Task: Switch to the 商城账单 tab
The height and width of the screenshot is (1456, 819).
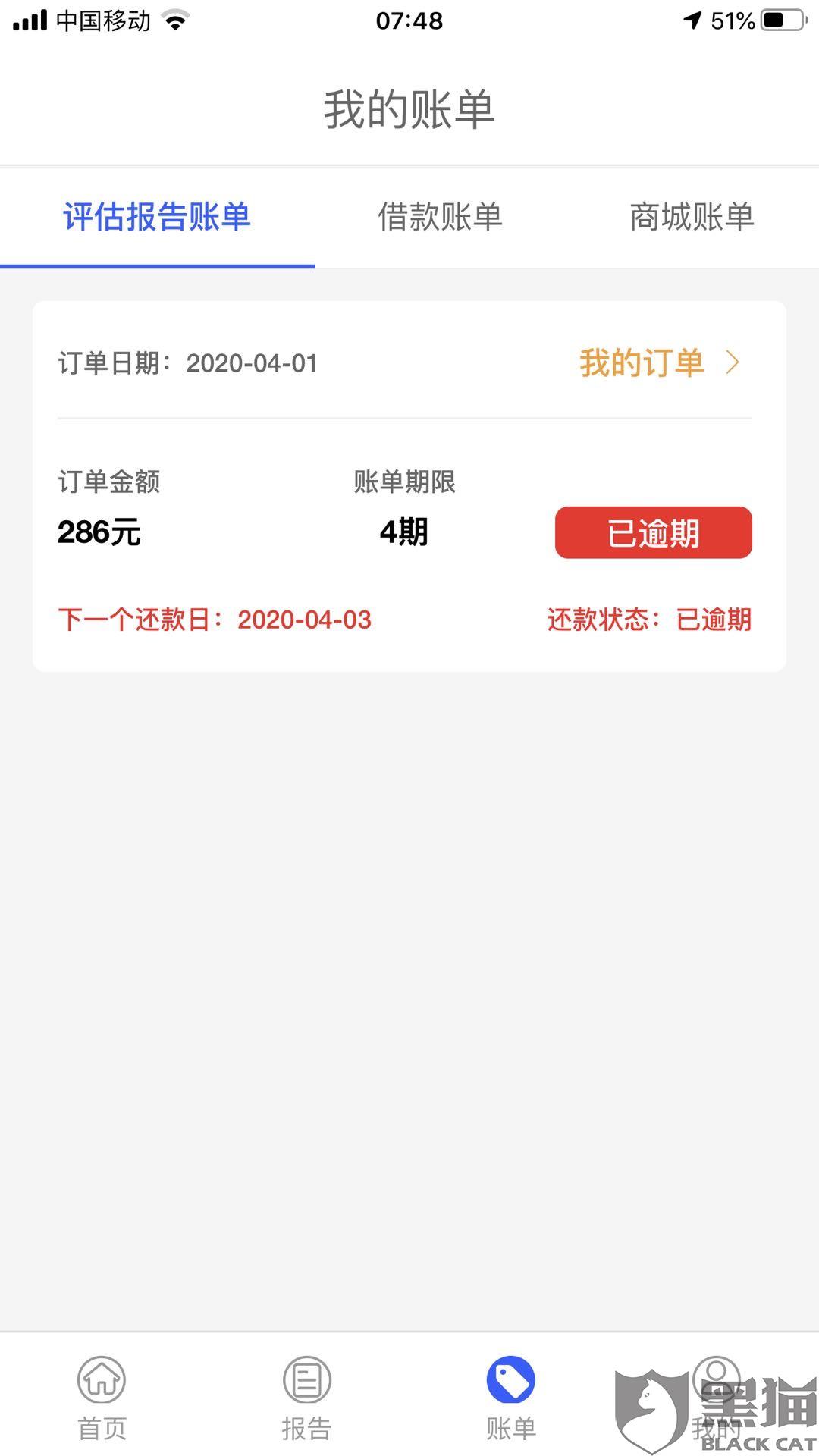Action: 692,217
